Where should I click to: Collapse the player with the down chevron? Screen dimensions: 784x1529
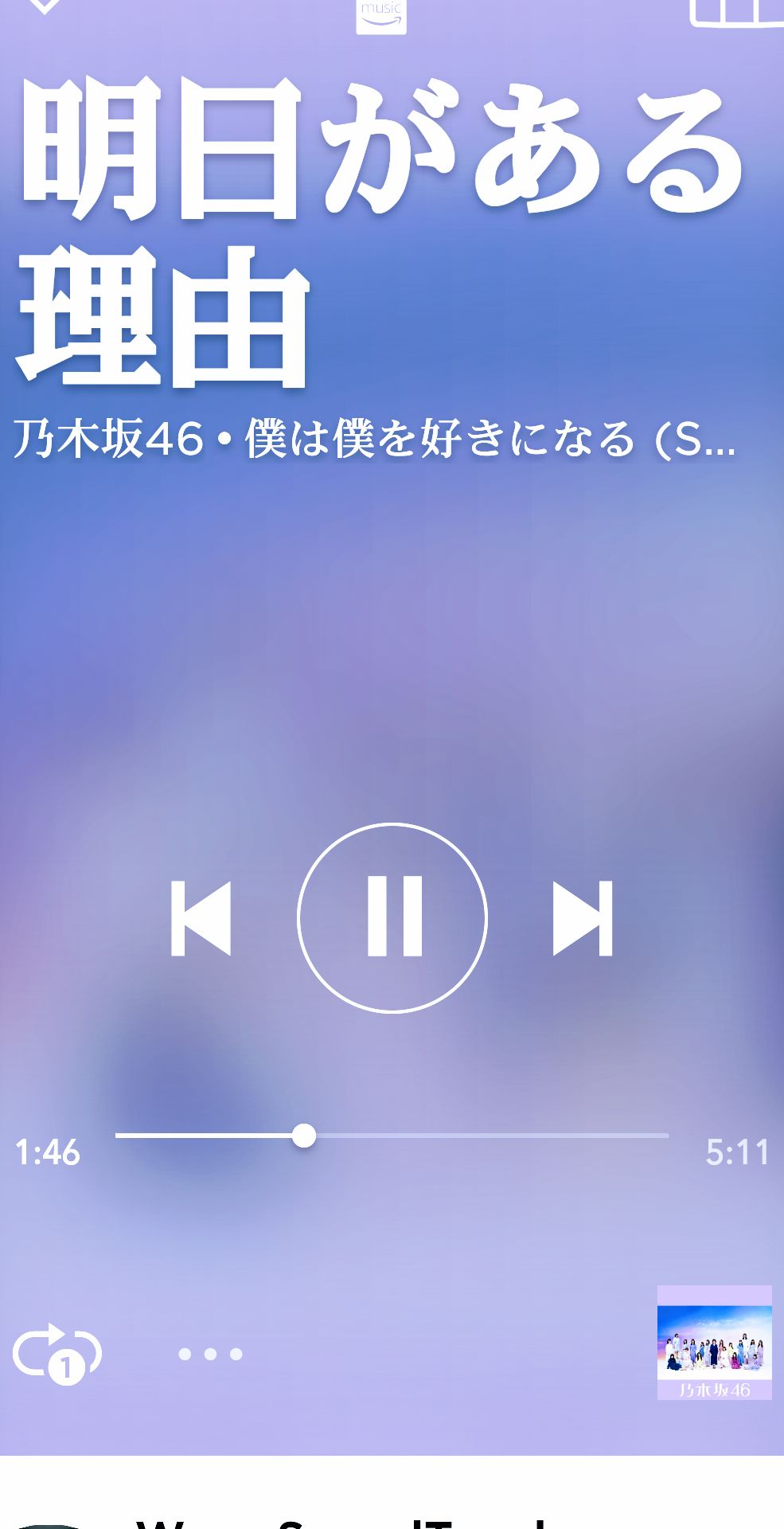[x=44, y=8]
